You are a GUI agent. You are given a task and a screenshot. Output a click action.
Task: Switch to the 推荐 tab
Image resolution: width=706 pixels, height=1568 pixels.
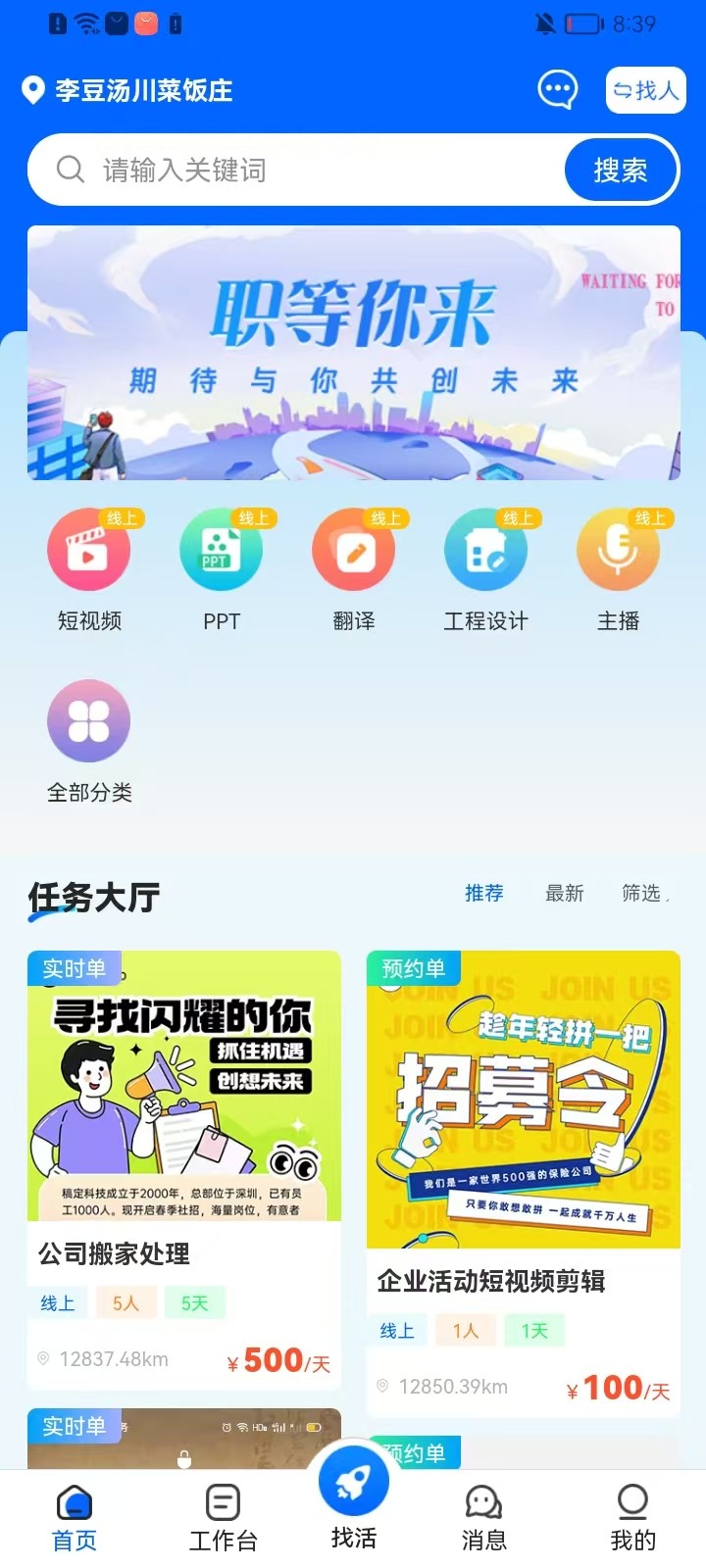point(484,893)
